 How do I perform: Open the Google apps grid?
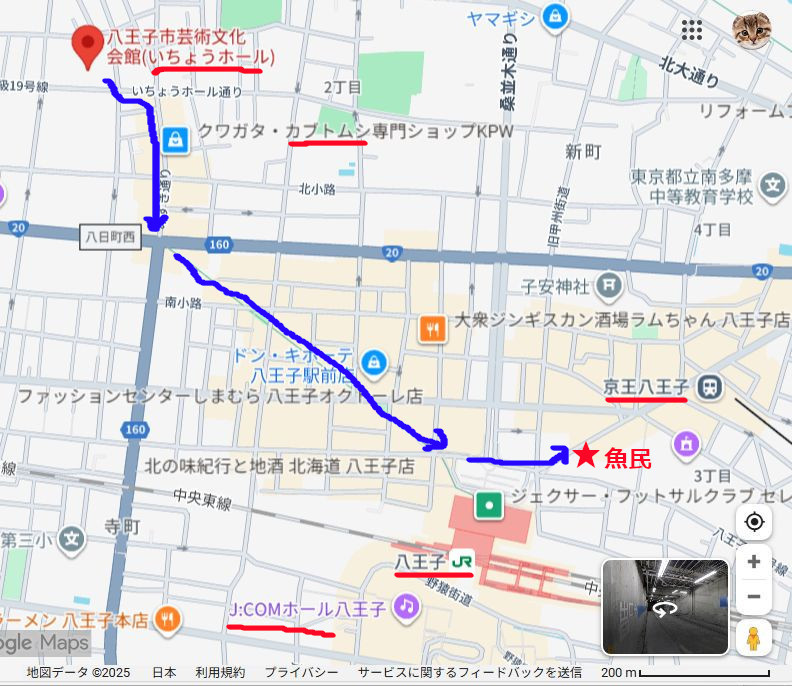pyautogui.click(x=692, y=30)
